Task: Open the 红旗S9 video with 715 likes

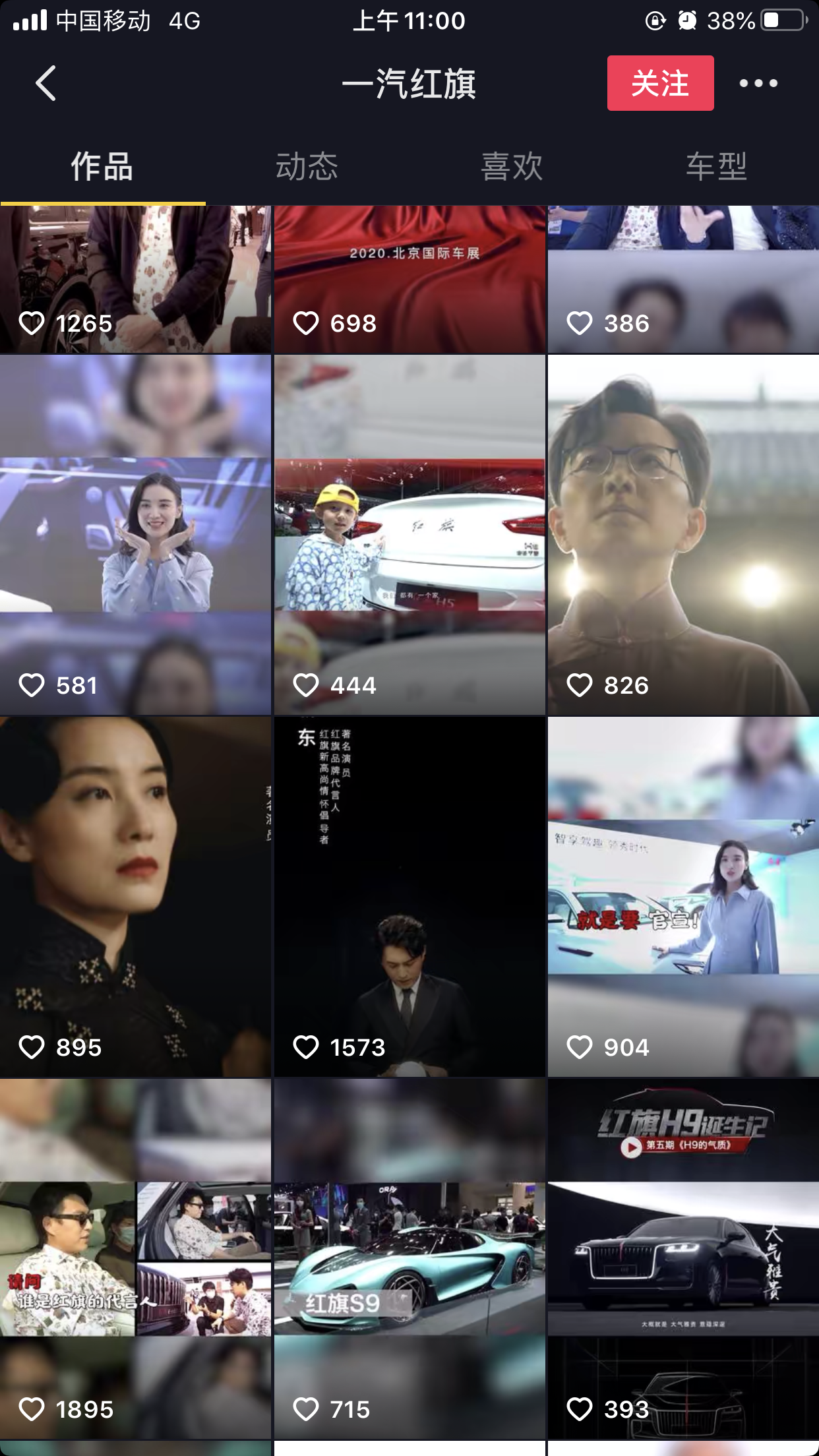Action: (409, 1258)
